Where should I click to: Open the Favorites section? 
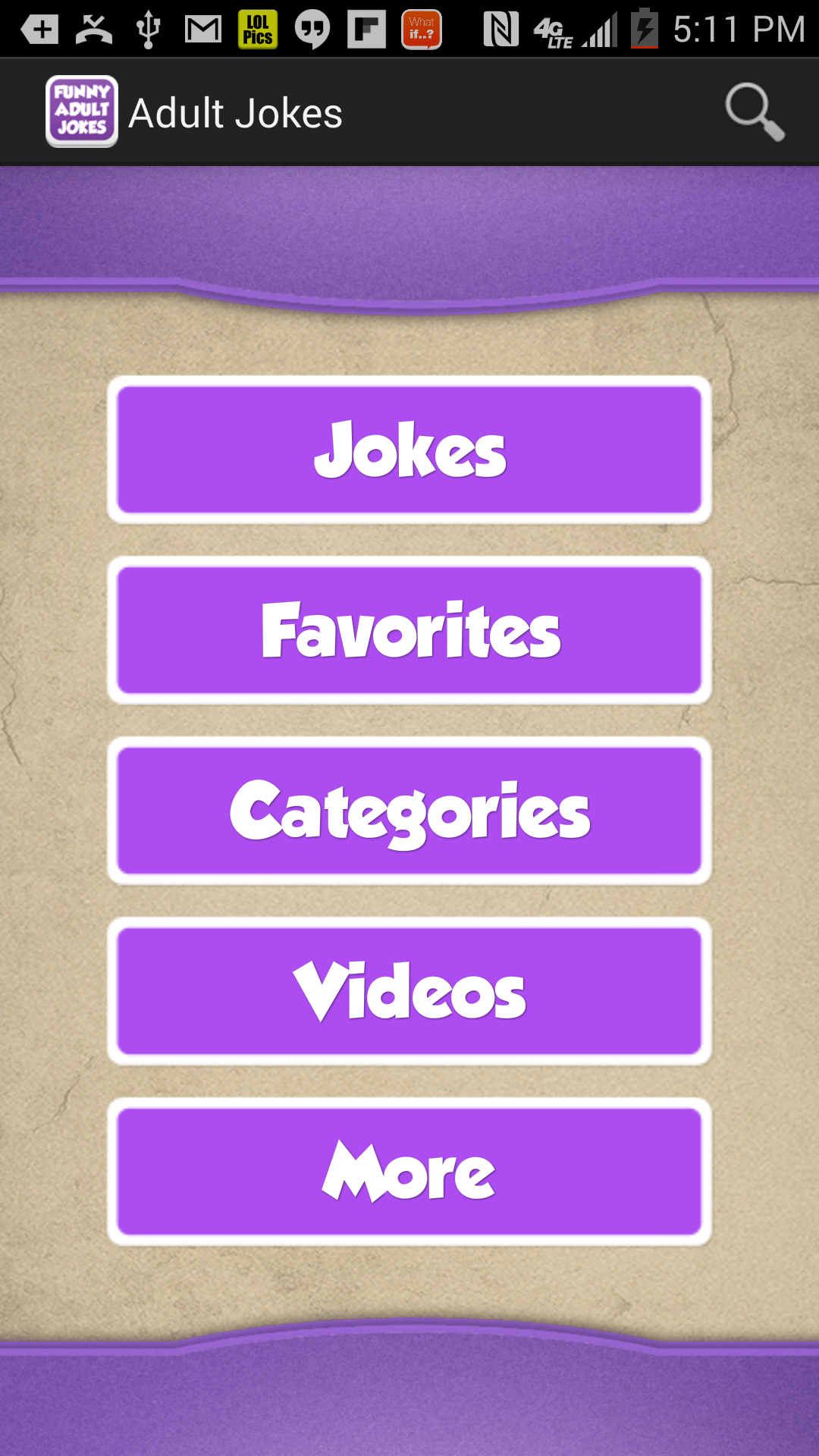click(409, 631)
